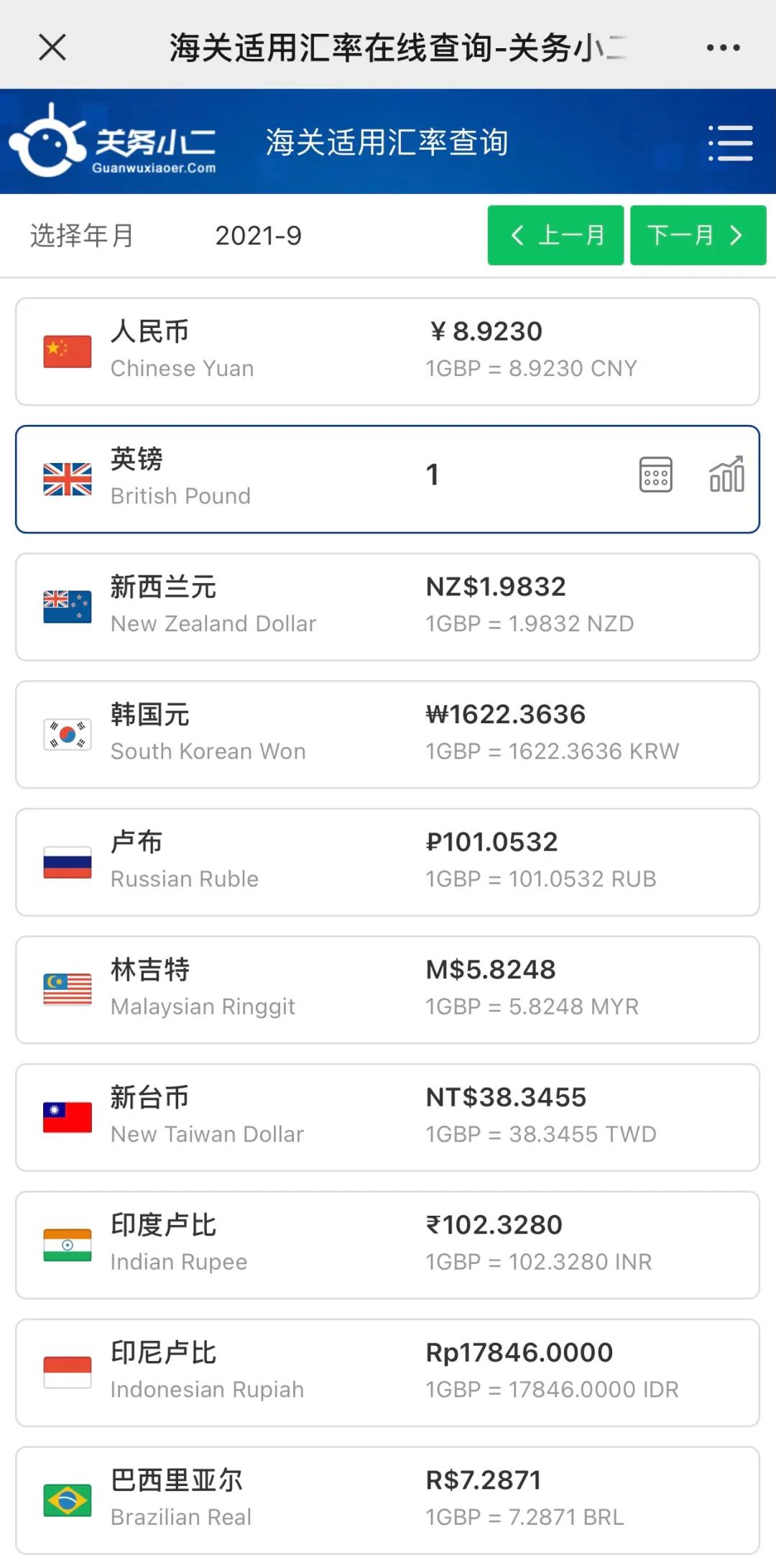The image size is (776, 1568).
Task: Select the Indian Rupee card
Action: click(x=387, y=1244)
